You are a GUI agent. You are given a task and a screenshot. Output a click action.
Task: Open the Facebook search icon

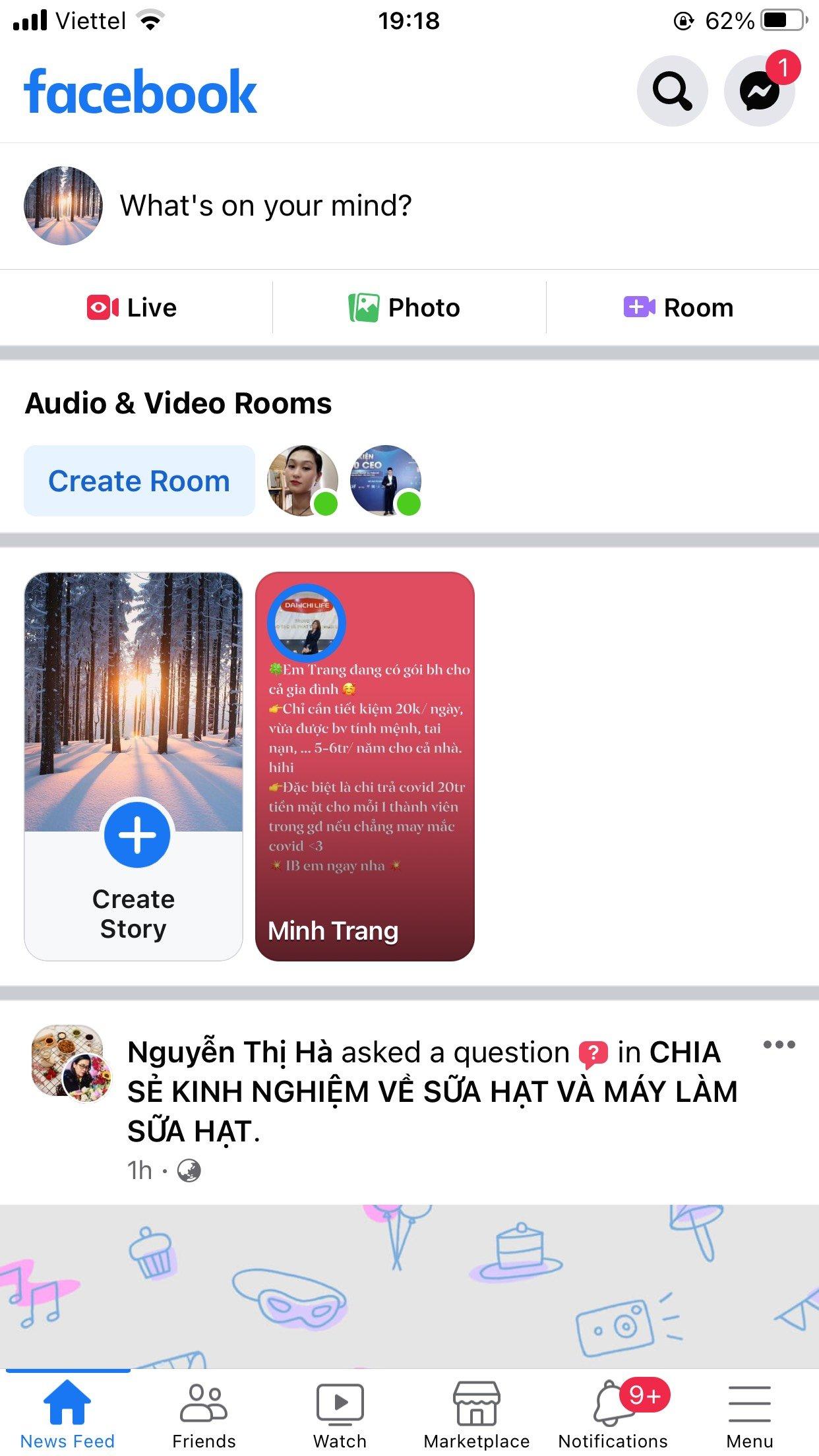click(671, 92)
